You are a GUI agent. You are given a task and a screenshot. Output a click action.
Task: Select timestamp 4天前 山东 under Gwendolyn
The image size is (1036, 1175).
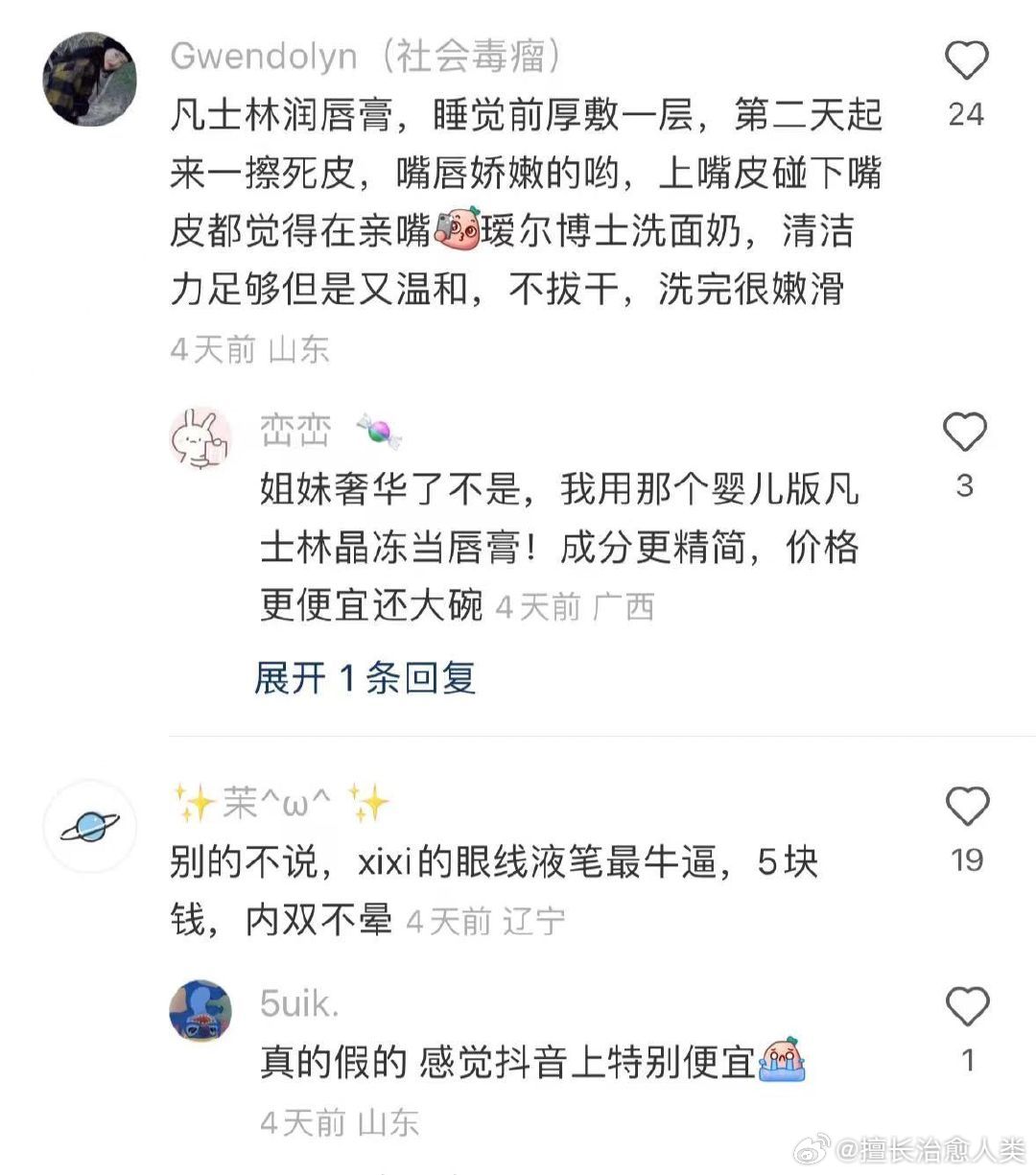point(249,349)
